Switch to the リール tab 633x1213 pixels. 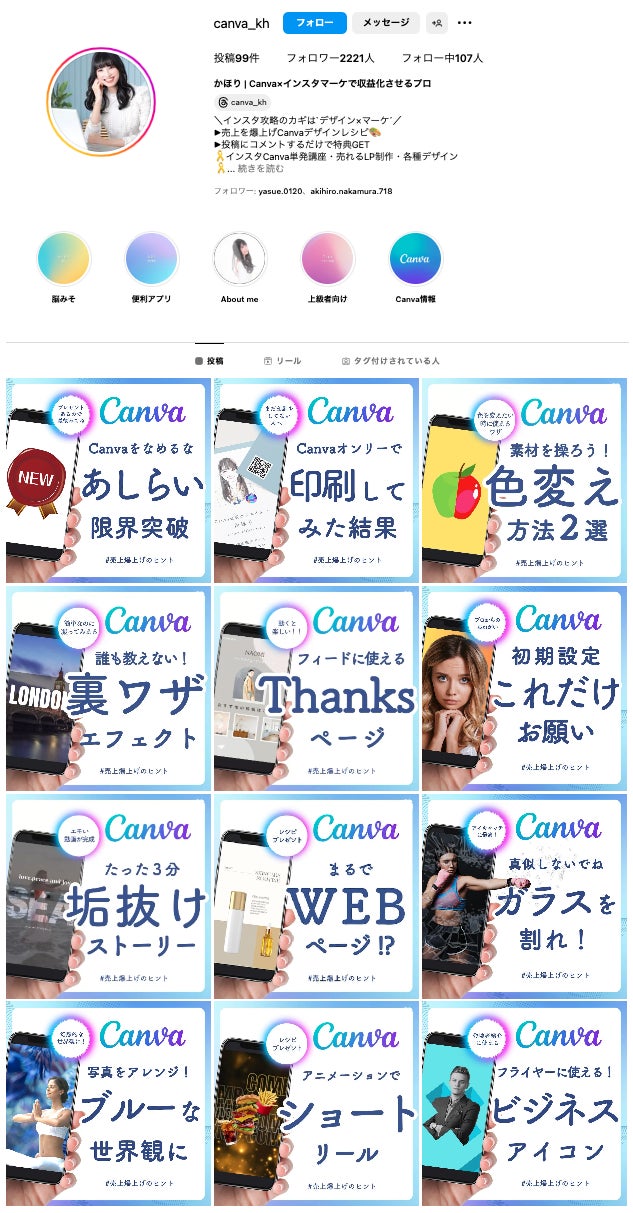click(x=282, y=361)
